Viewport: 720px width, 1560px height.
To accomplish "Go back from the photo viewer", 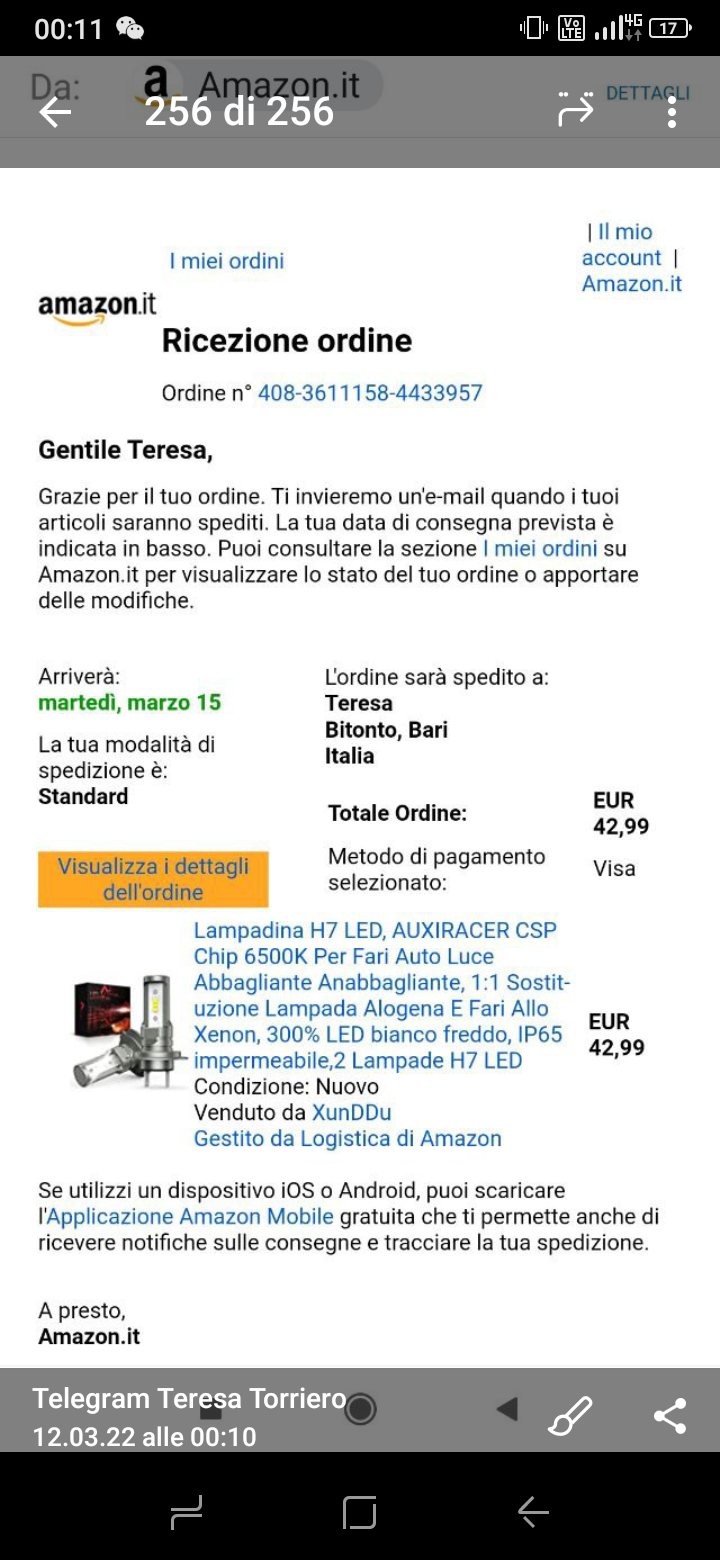I will (x=55, y=112).
